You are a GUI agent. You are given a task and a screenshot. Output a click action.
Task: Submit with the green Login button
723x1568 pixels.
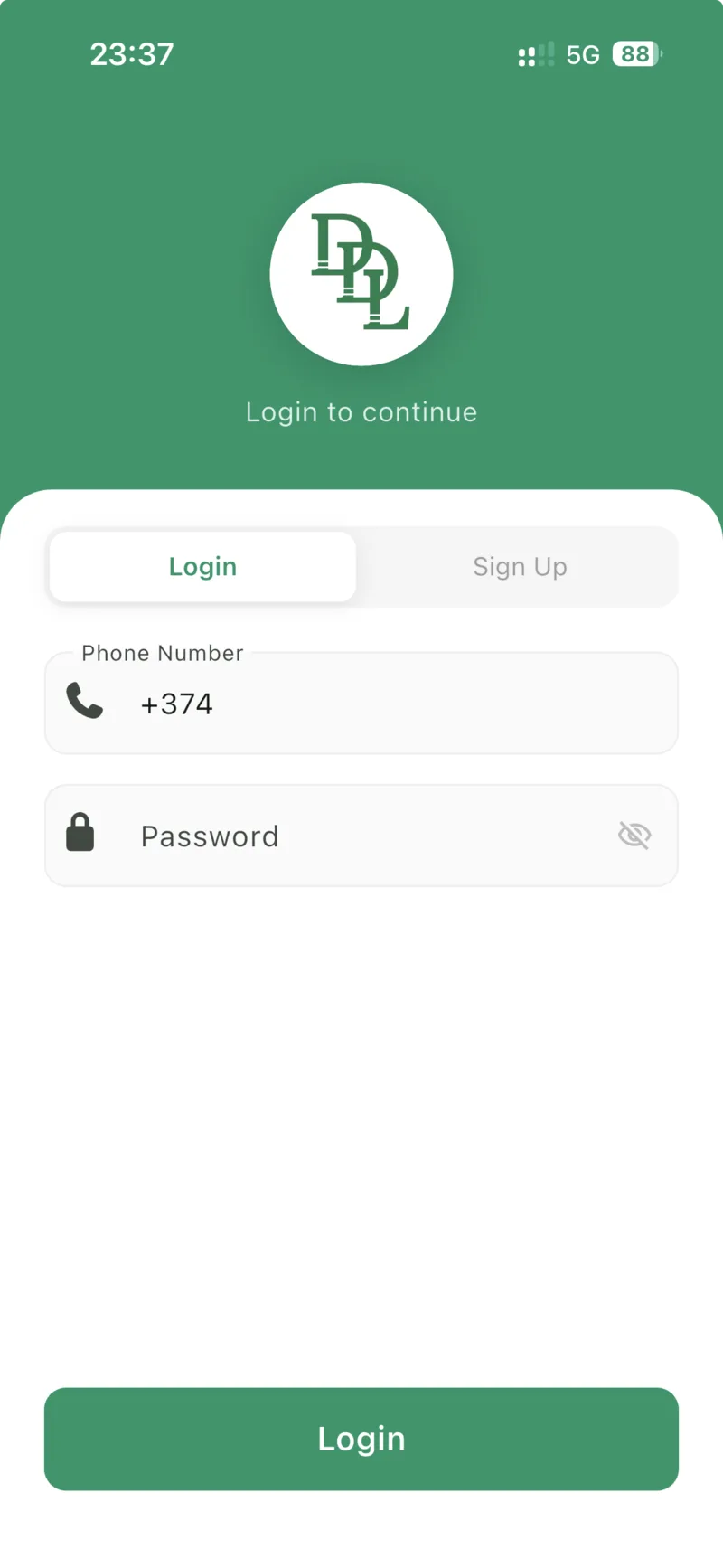pos(361,1439)
